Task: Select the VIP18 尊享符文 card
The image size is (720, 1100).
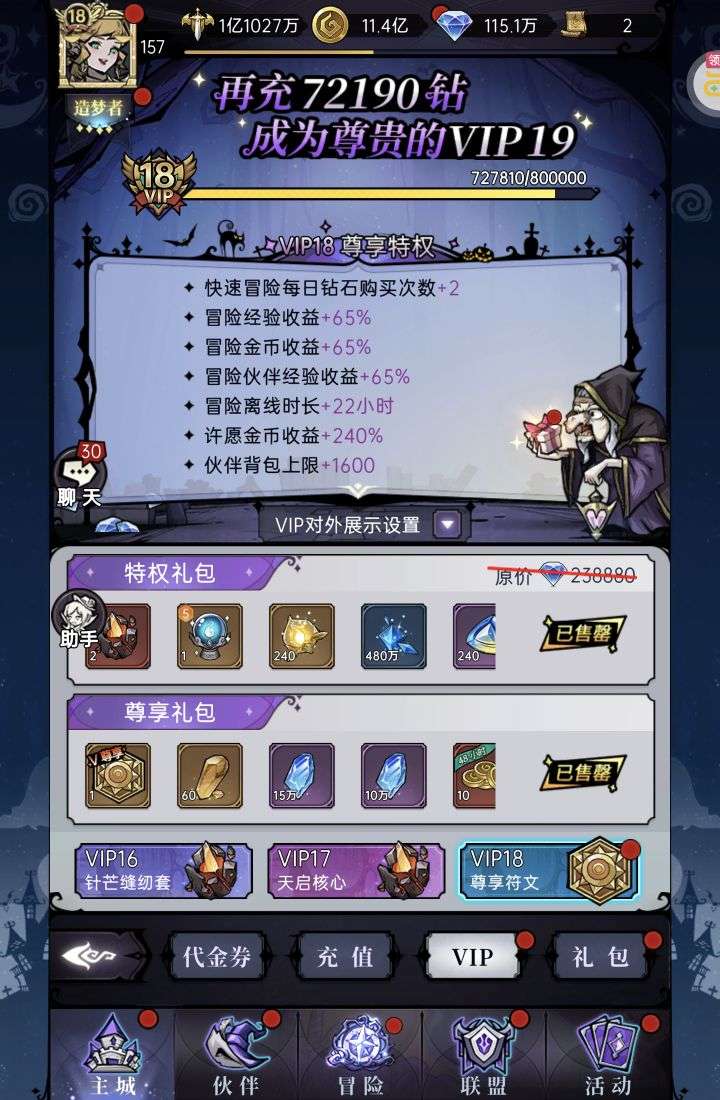Action: point(549,870)
